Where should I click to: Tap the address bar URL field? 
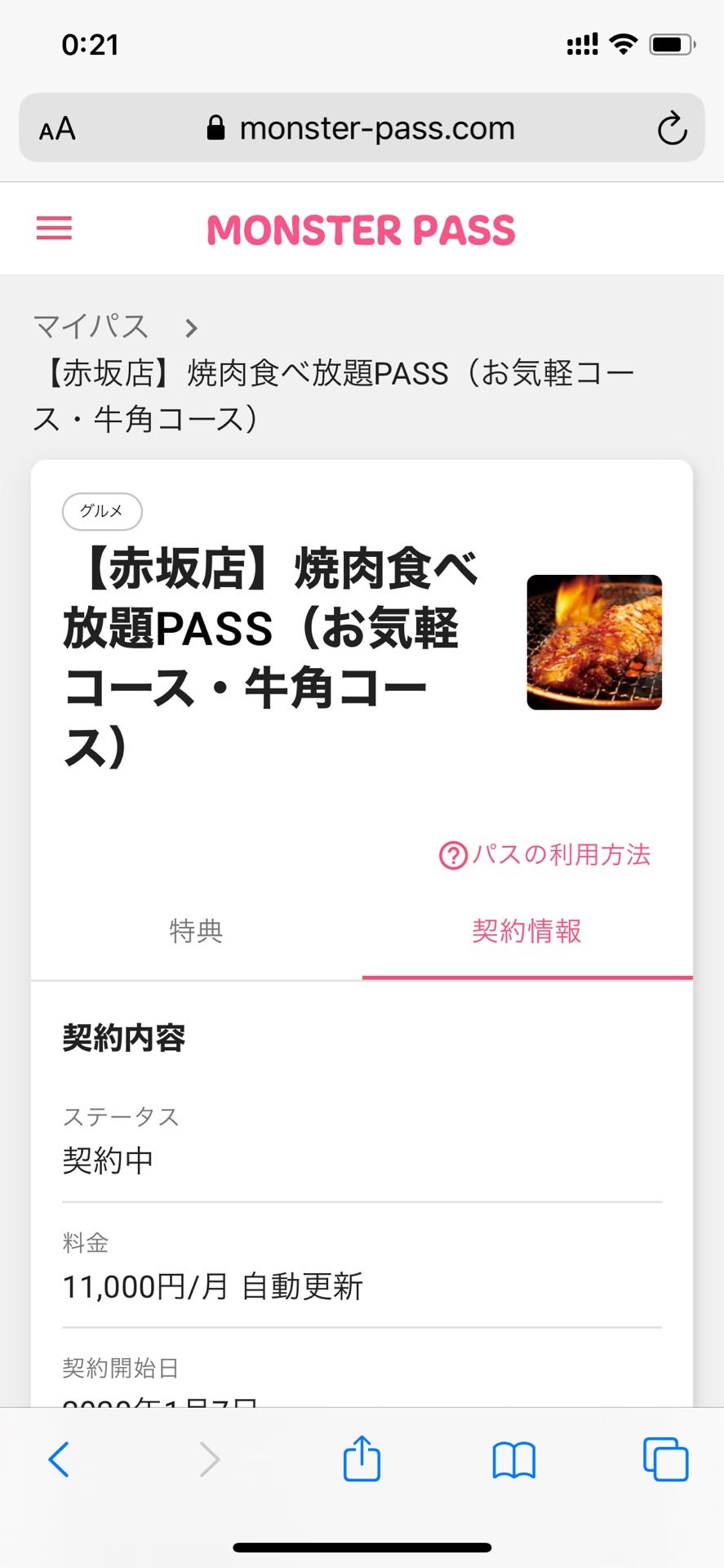(x=375, y=127)
